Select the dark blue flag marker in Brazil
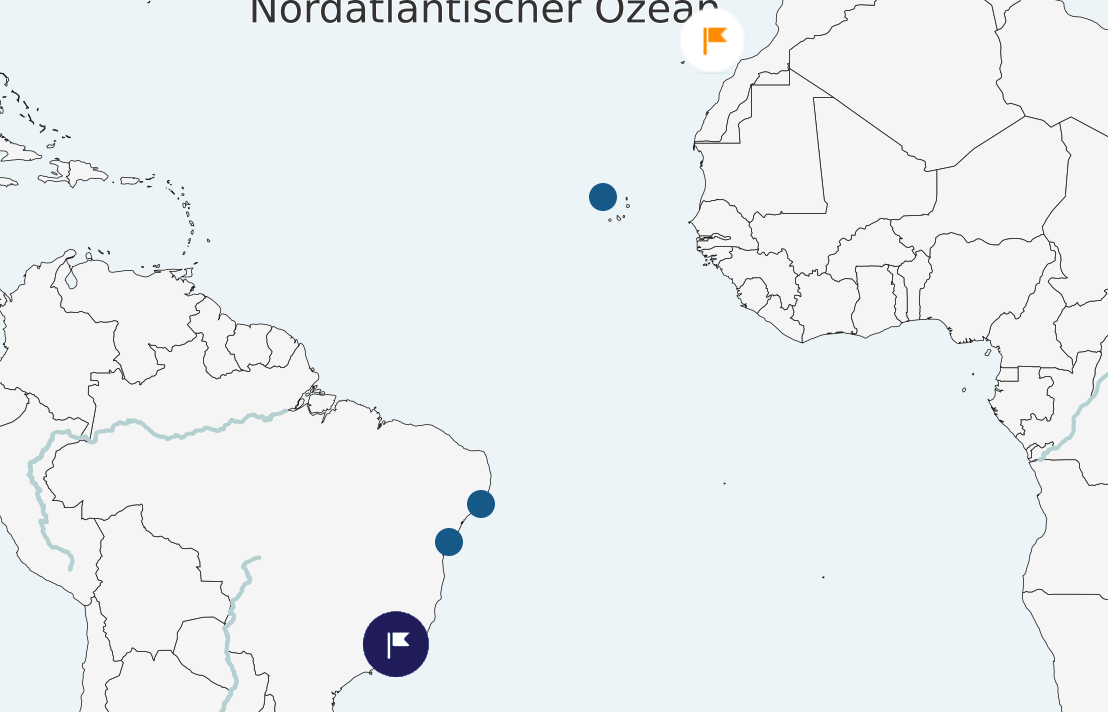1108x712 pixels. (396, 644)
